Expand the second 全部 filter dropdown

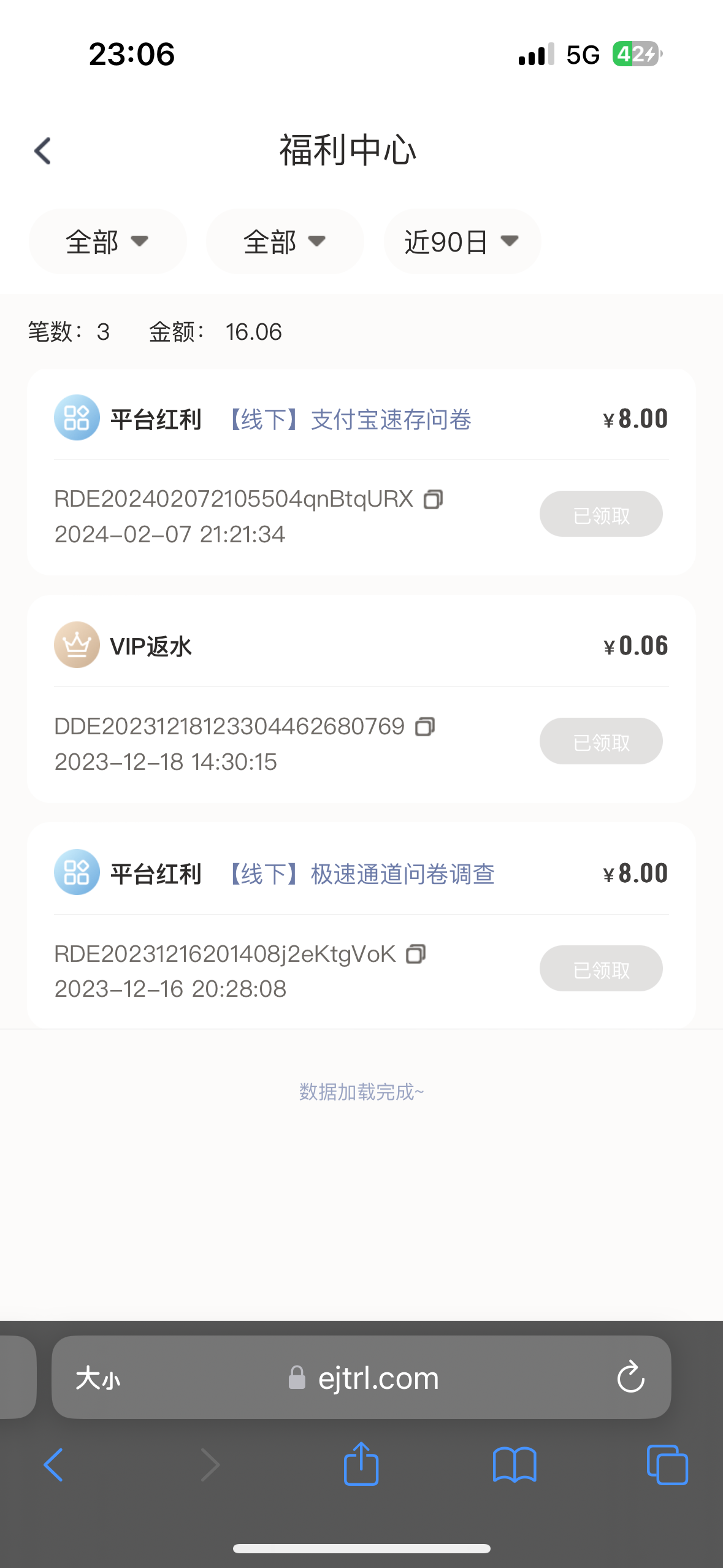(x=285, y=242)
